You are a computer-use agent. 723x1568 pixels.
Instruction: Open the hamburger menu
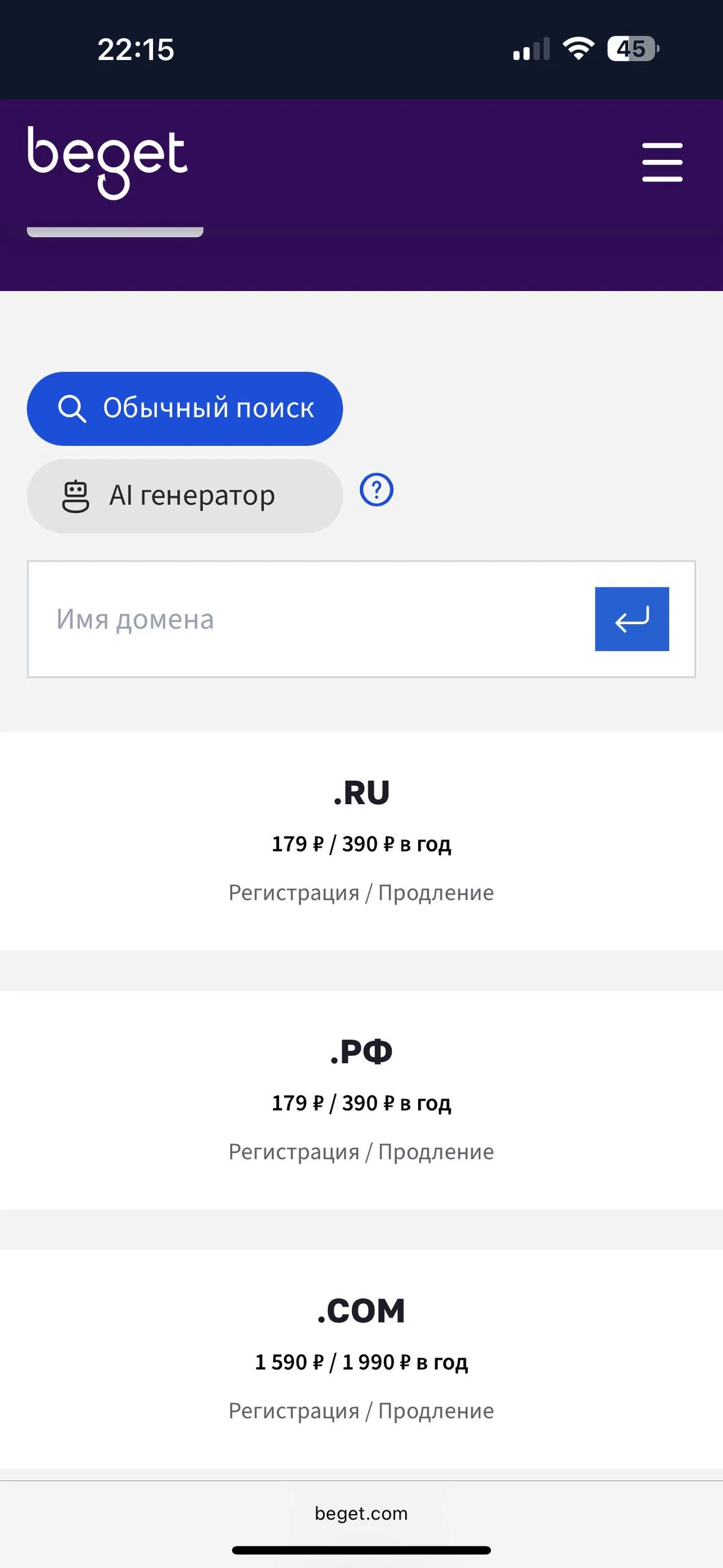pyautogui.click(x=662, y=162)
